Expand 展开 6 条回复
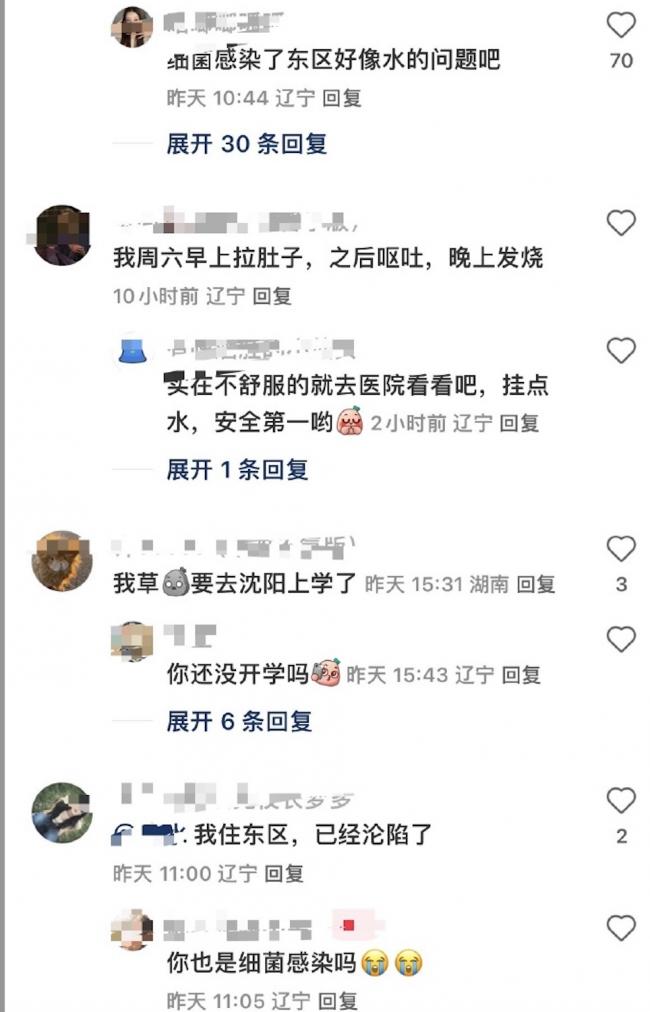 pyautogui.click(x=239, y=720)
